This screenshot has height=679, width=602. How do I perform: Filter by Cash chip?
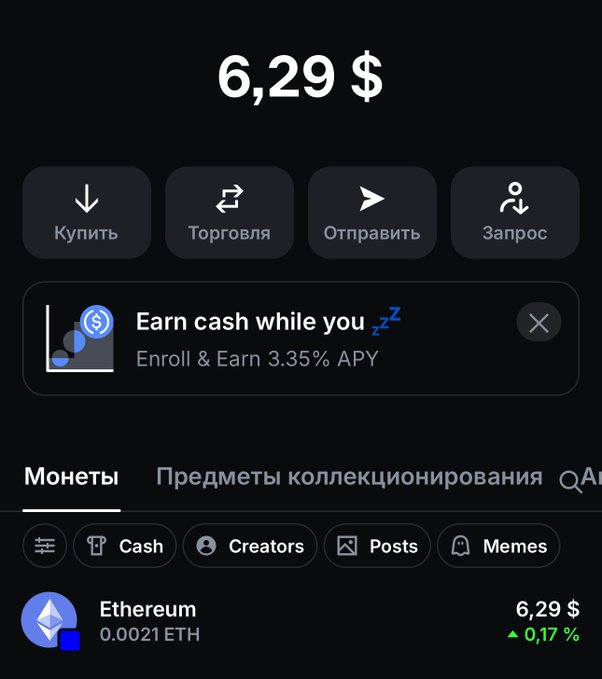coord(125,546)
